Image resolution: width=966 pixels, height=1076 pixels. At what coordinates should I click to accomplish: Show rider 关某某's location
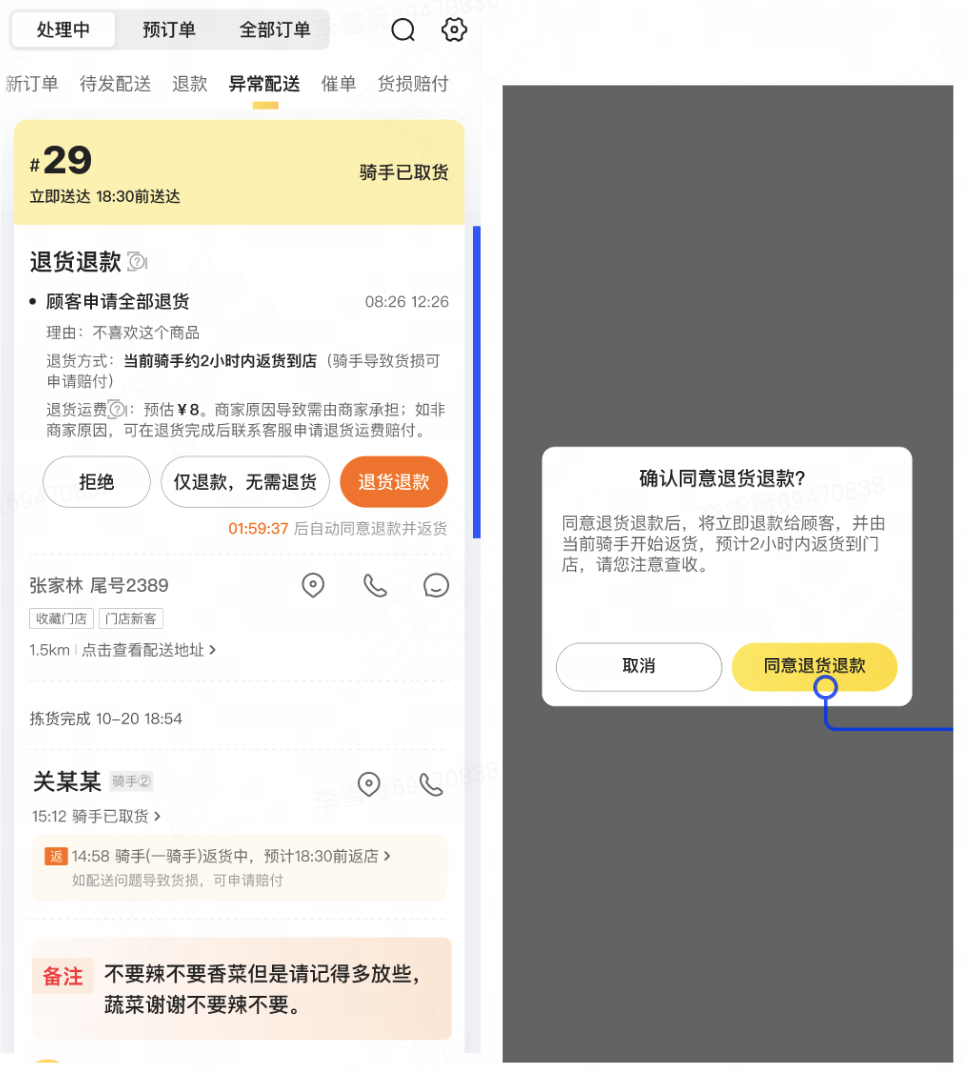(369, 785)
